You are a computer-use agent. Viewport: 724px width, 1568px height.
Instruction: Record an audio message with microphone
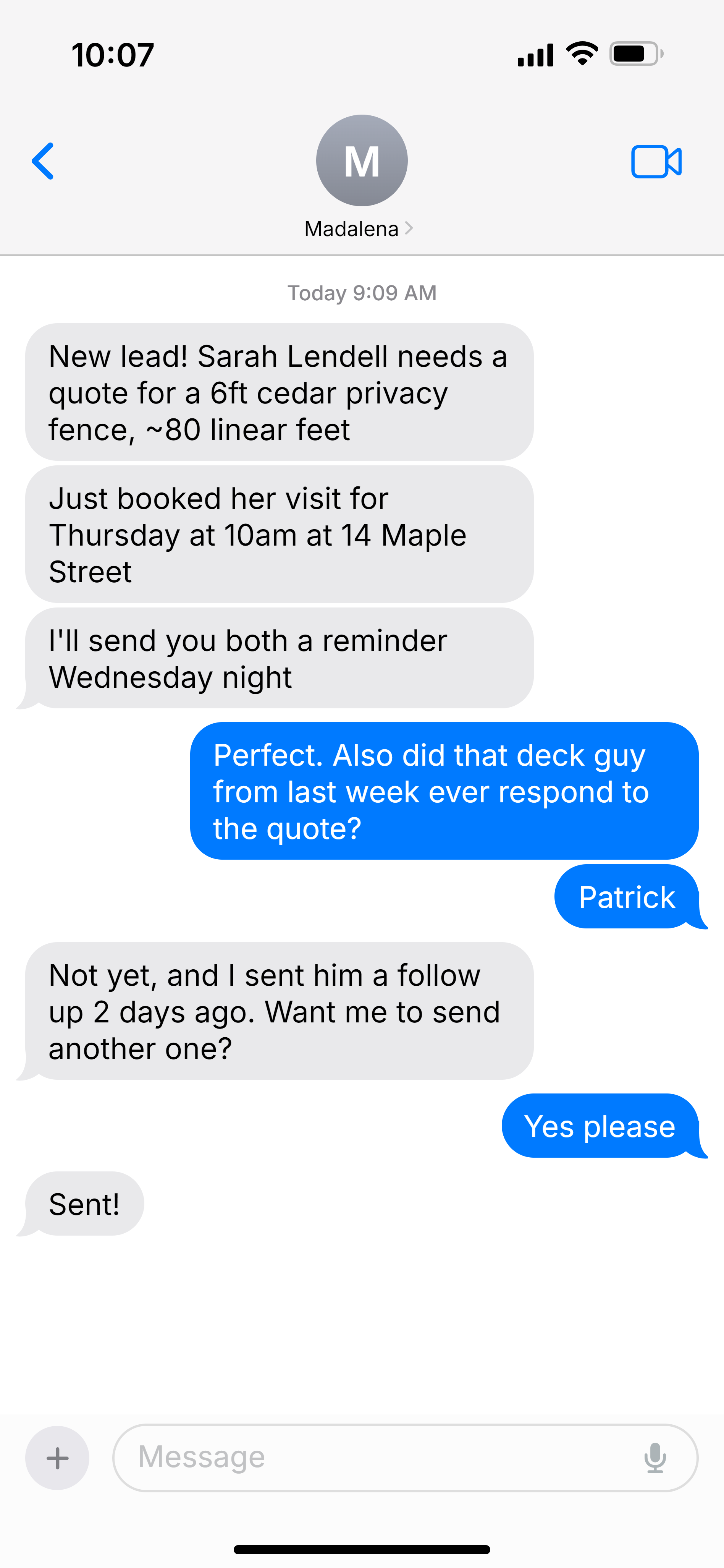click(655, 1457)
